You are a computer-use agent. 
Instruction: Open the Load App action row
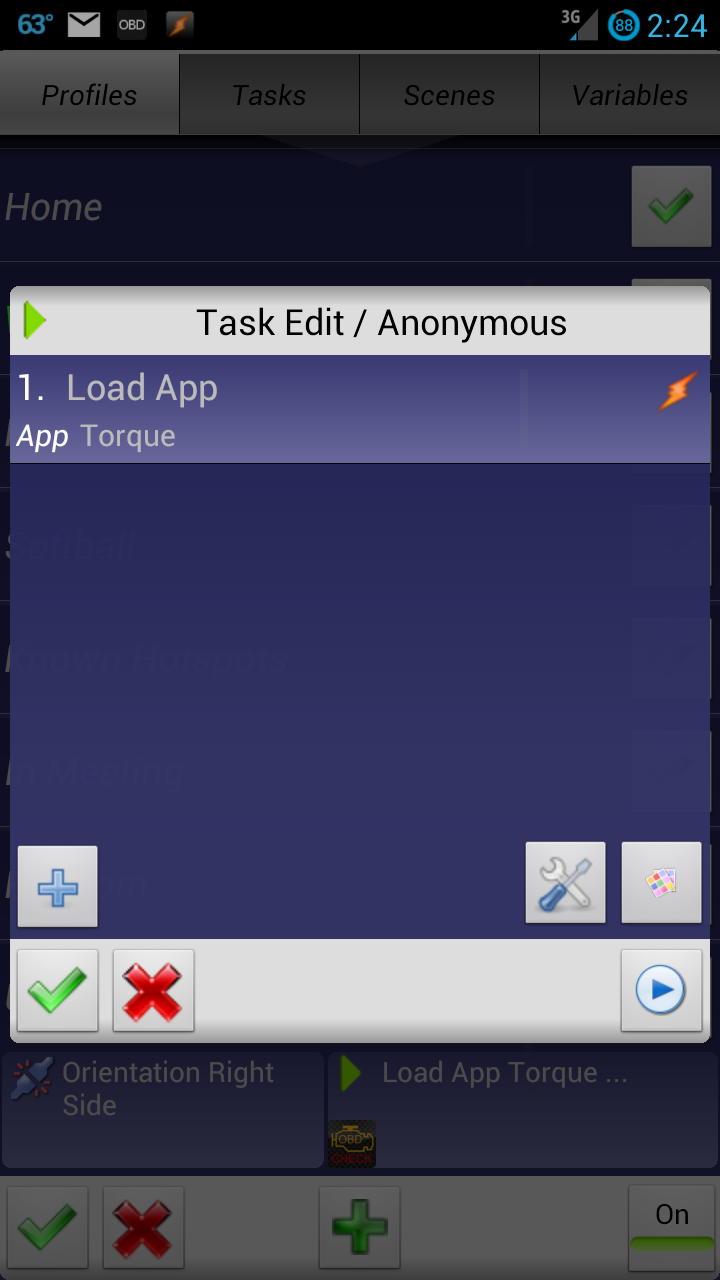360,410
